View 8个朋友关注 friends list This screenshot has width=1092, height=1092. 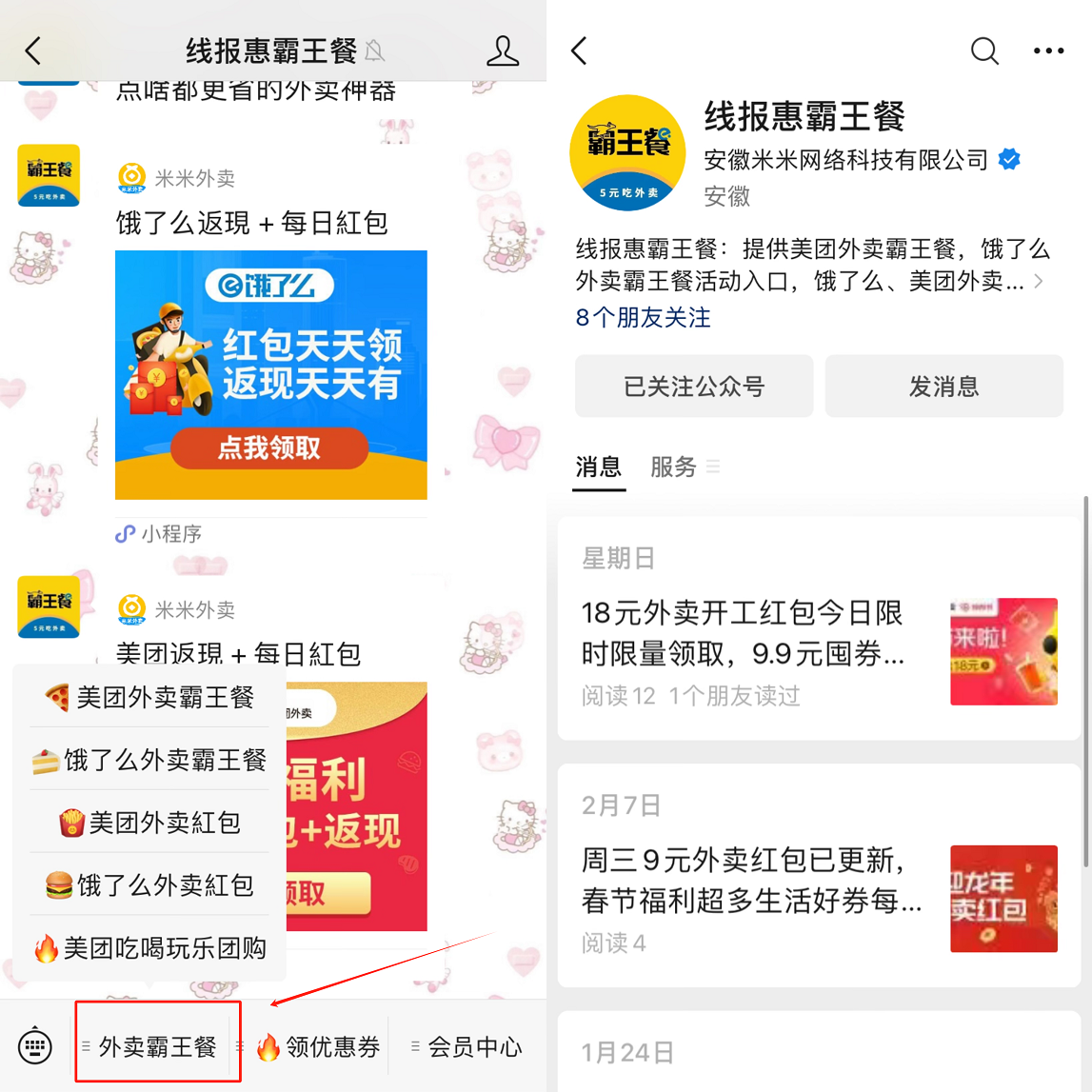pyautogui.click(x=644, y=317)
